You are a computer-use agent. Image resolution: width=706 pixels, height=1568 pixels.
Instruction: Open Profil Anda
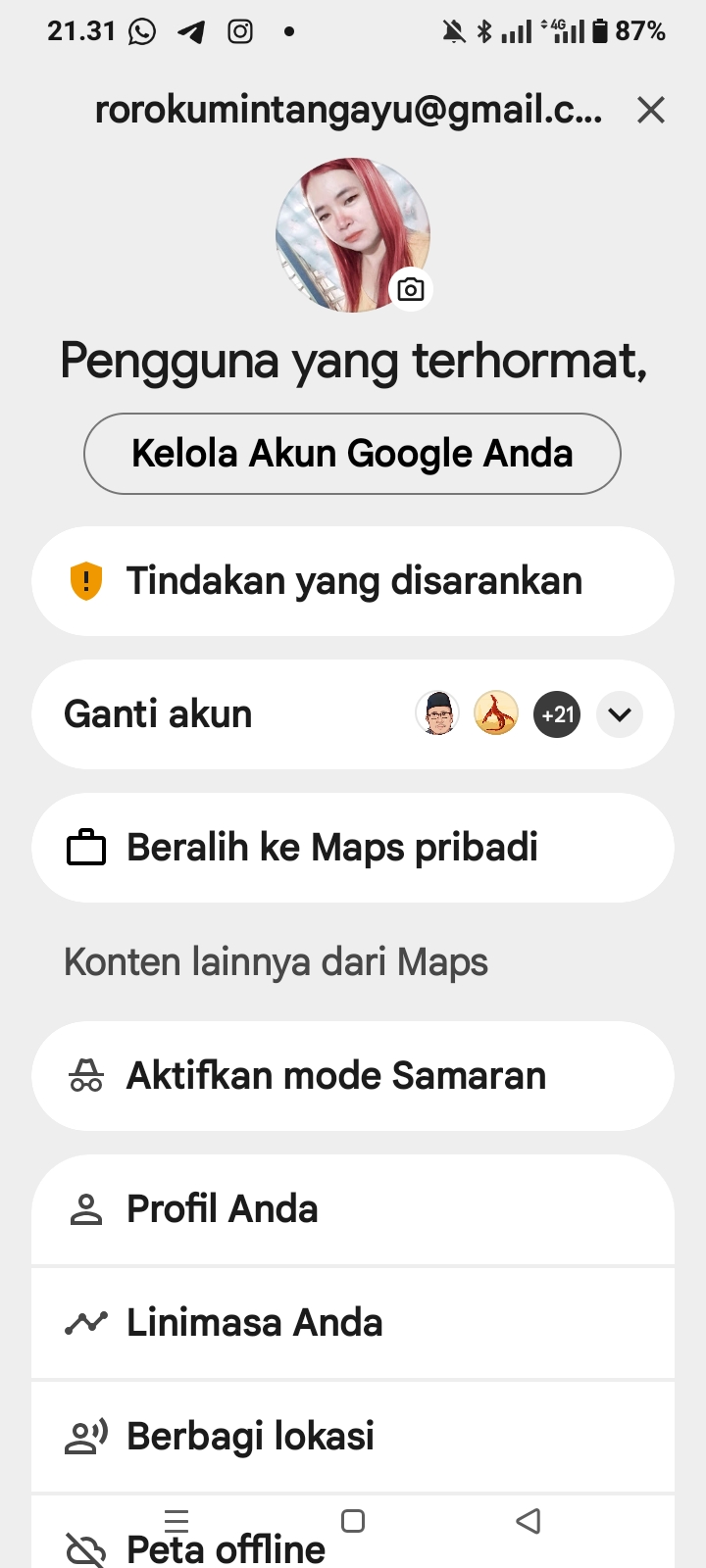(x=353, y=1209)
